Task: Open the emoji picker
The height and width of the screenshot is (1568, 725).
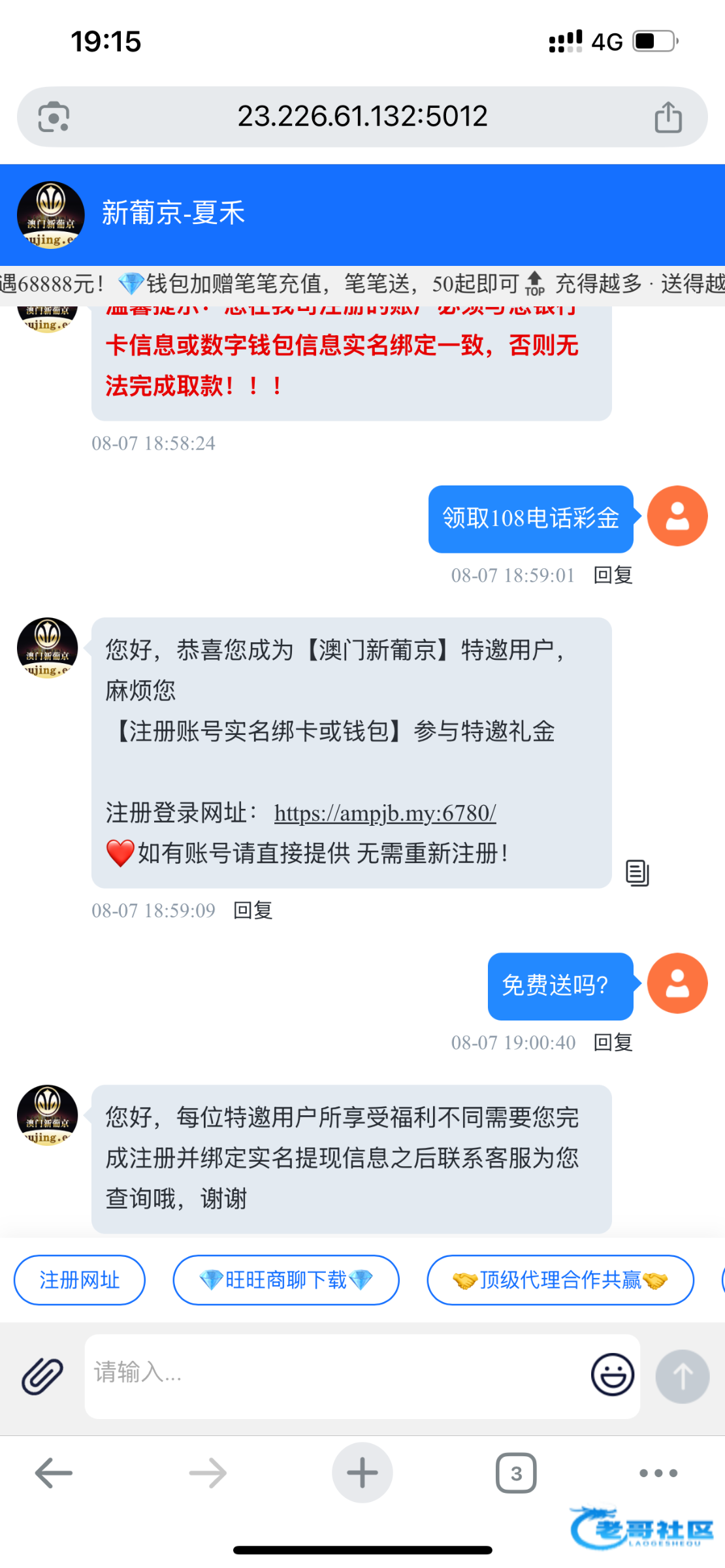Action: coord(613,1375)
